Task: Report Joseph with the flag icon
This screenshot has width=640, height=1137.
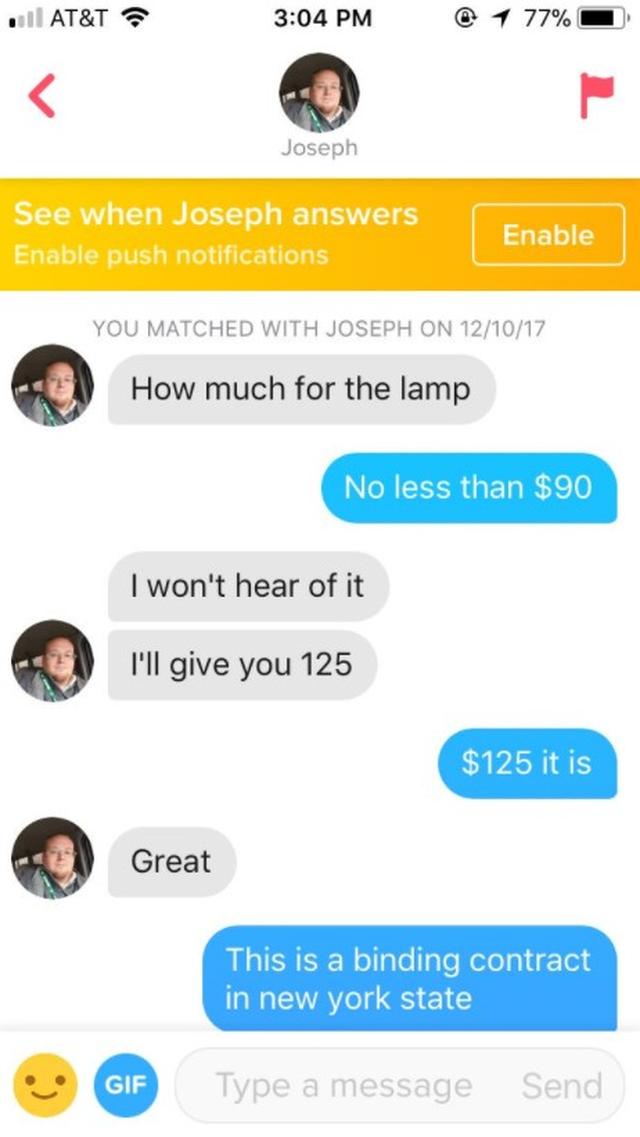Action: point(595,96)
